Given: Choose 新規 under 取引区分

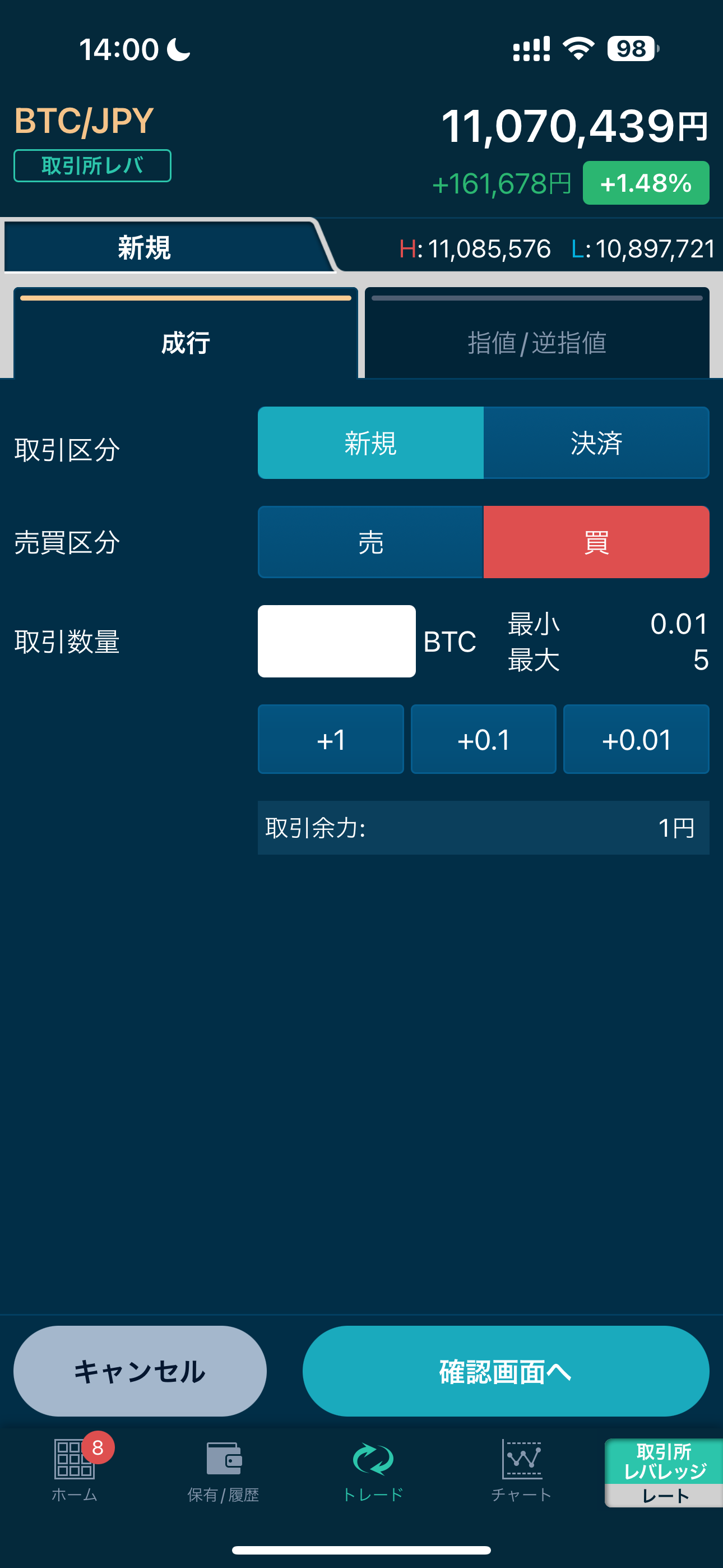Looking at the screenshot, I should (370, 442).
